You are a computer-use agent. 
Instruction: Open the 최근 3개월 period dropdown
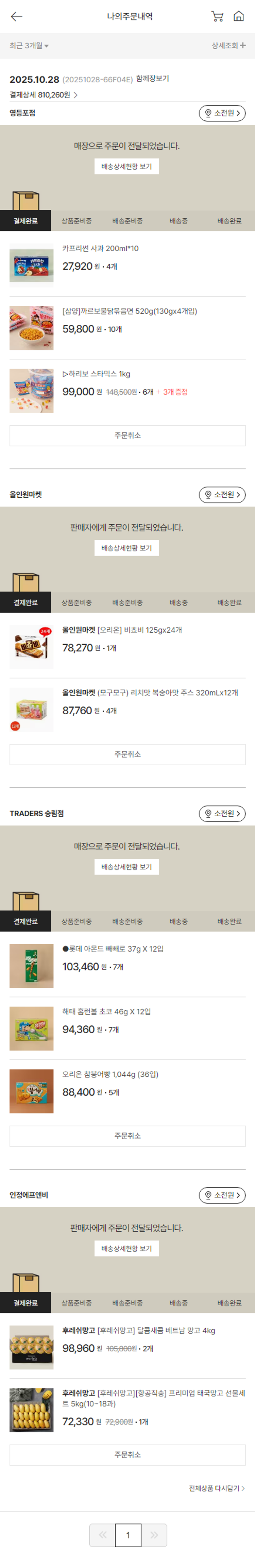[29, 46]
